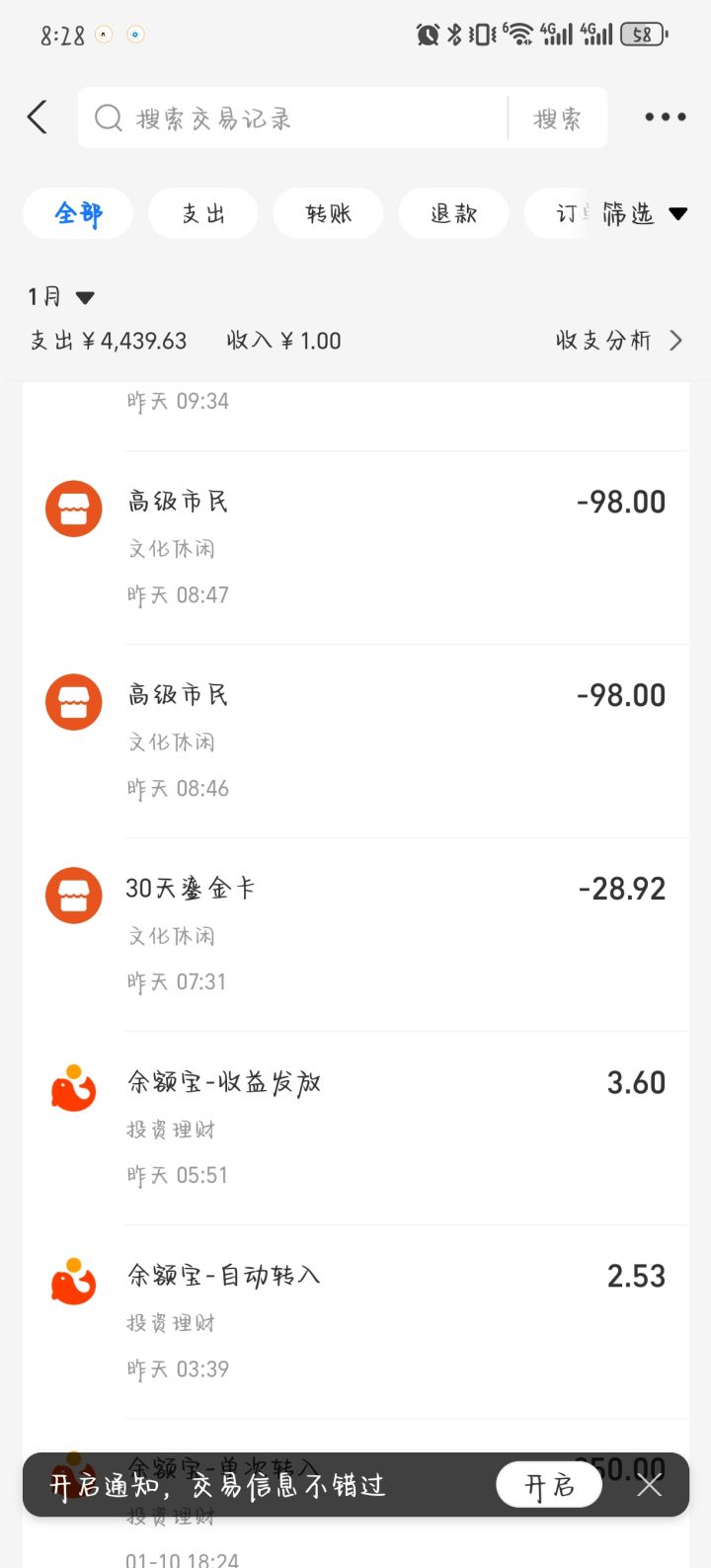The width and height of the screenshot is (711, 1568).
Task: Tap the 搜索 button
Action: click(x=557, y=118)
